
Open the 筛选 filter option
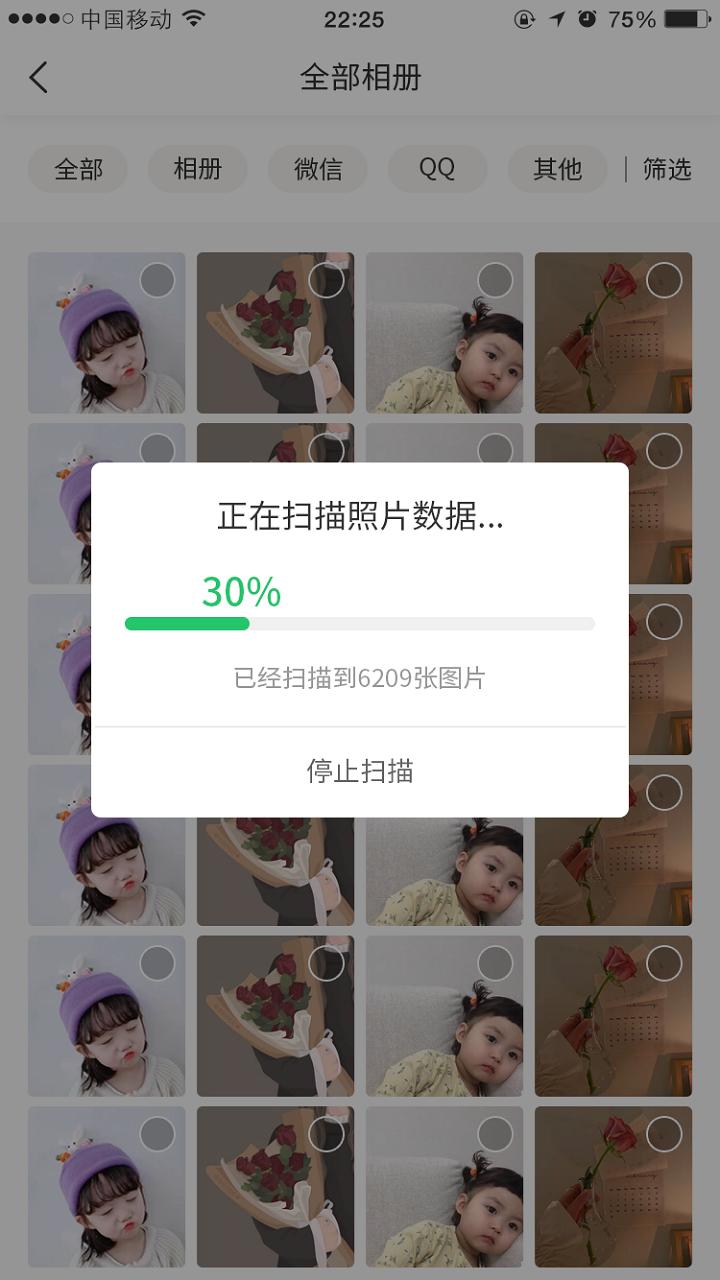pyautogui.click(x=667, y=169)
